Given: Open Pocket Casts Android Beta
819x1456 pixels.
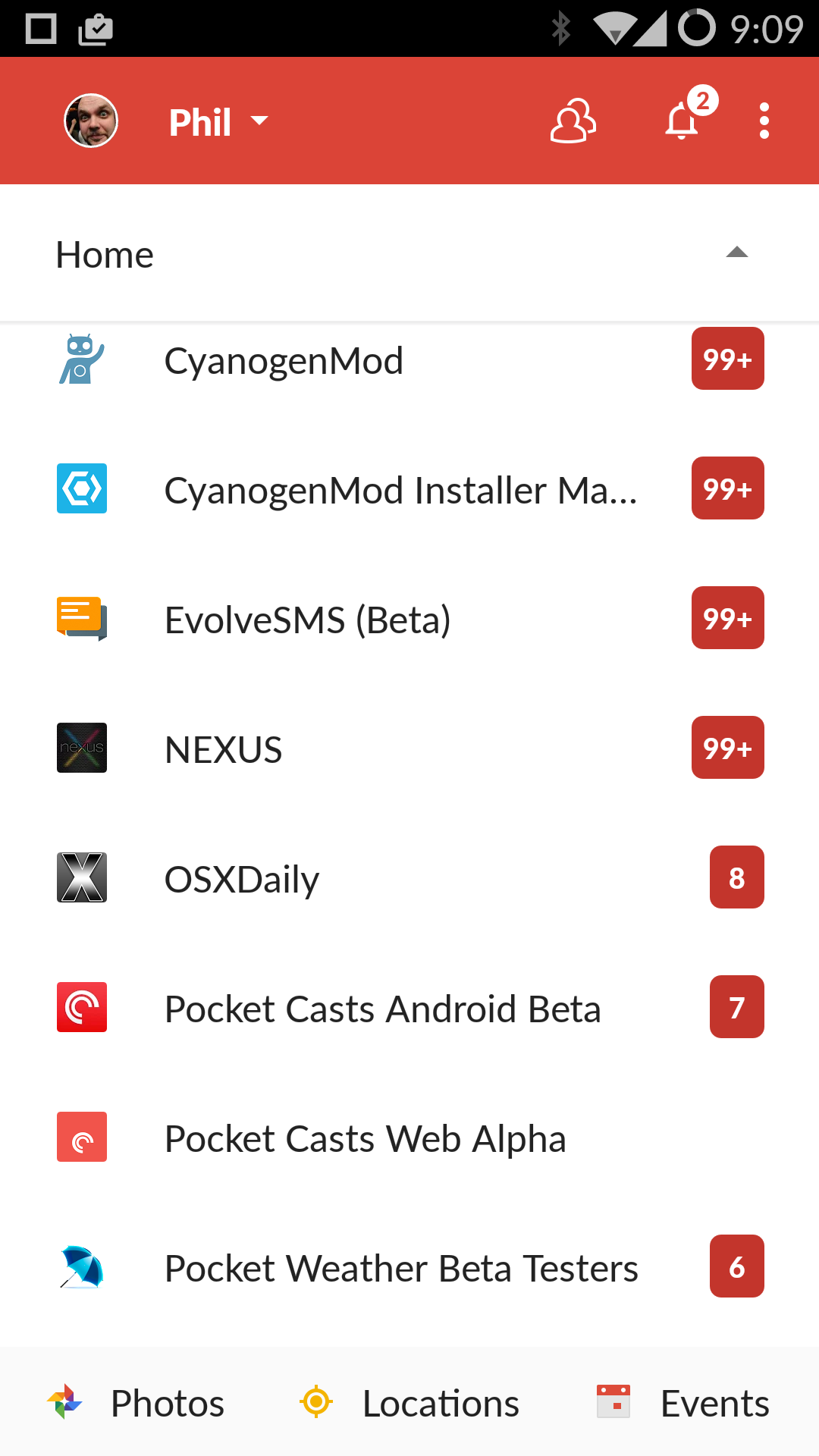Looking at the screenshot, I should 409,1008.
